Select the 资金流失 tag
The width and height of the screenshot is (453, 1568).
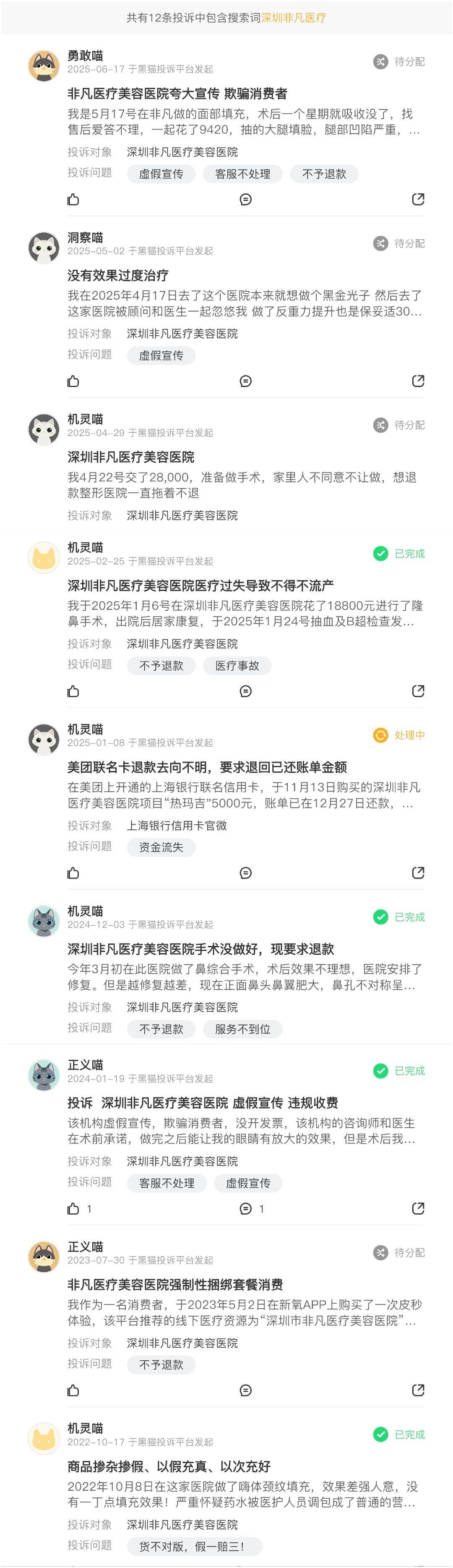tap(161, 847)
